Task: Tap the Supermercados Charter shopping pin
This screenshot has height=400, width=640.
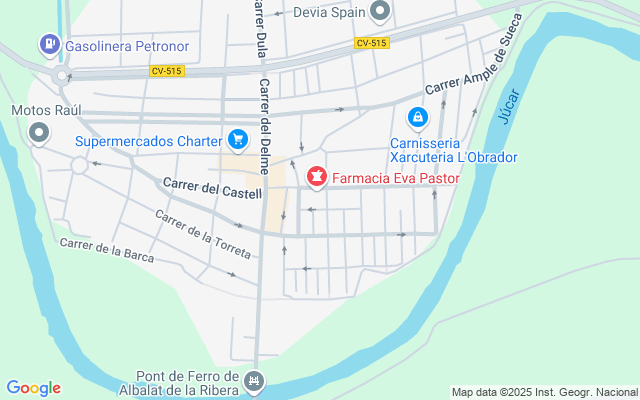Action: click(238, 140)
